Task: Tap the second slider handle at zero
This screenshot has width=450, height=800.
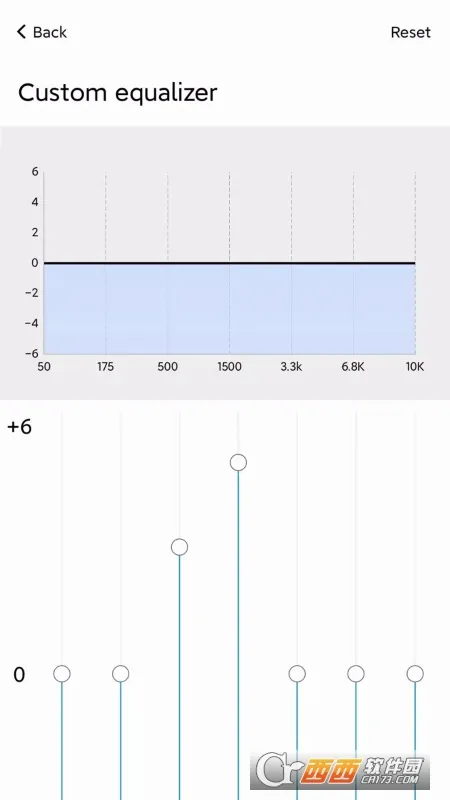Action: tap(120, 674)
